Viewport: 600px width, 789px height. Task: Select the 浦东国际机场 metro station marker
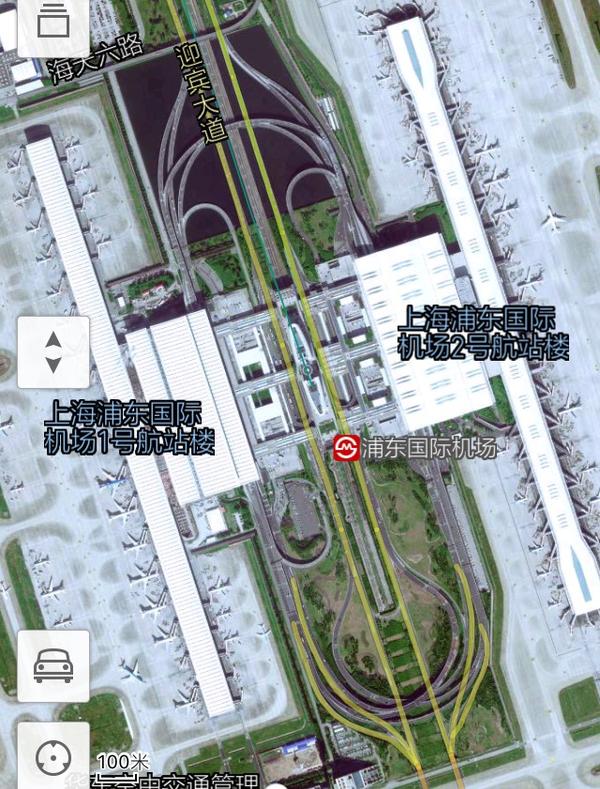(x=346, y=448)
